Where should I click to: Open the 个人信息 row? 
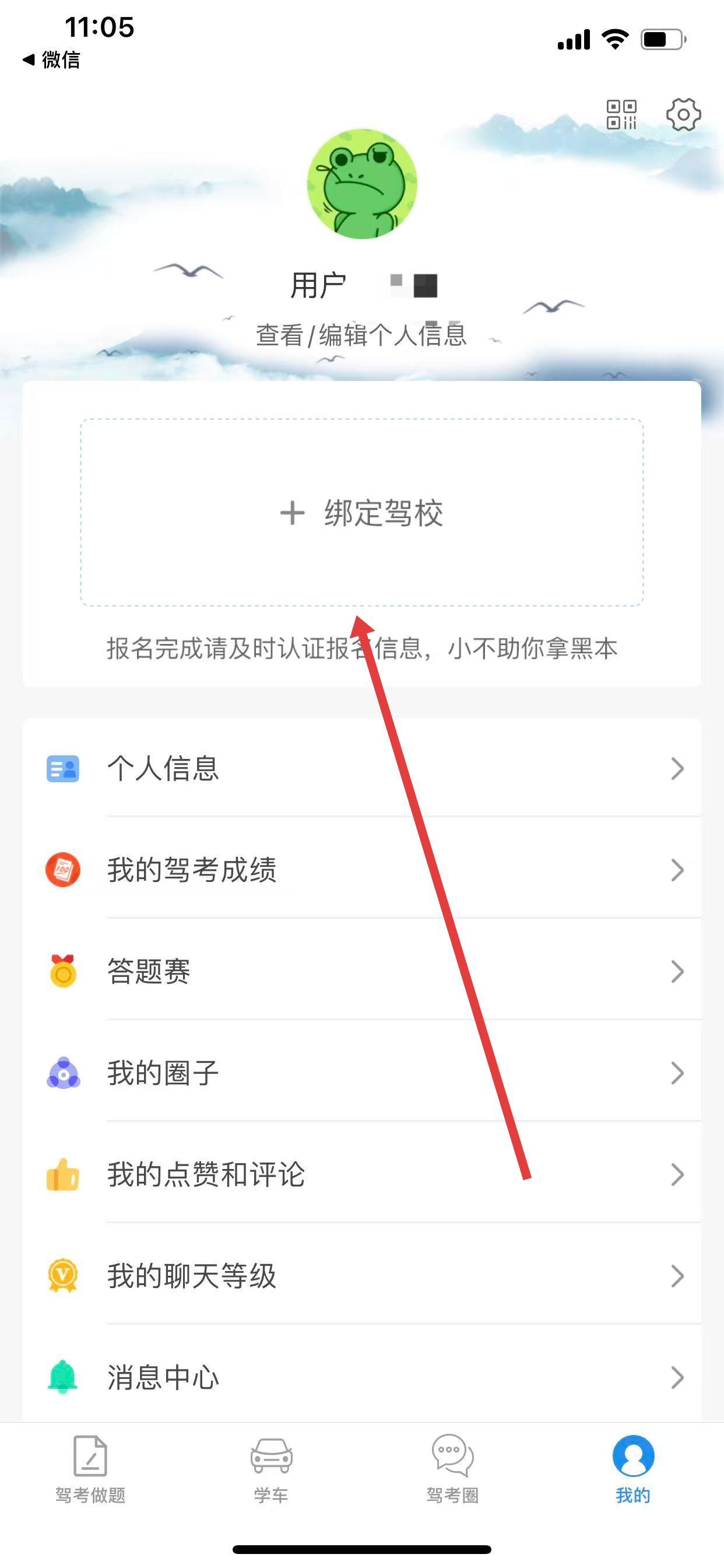(x=362, y=768)
